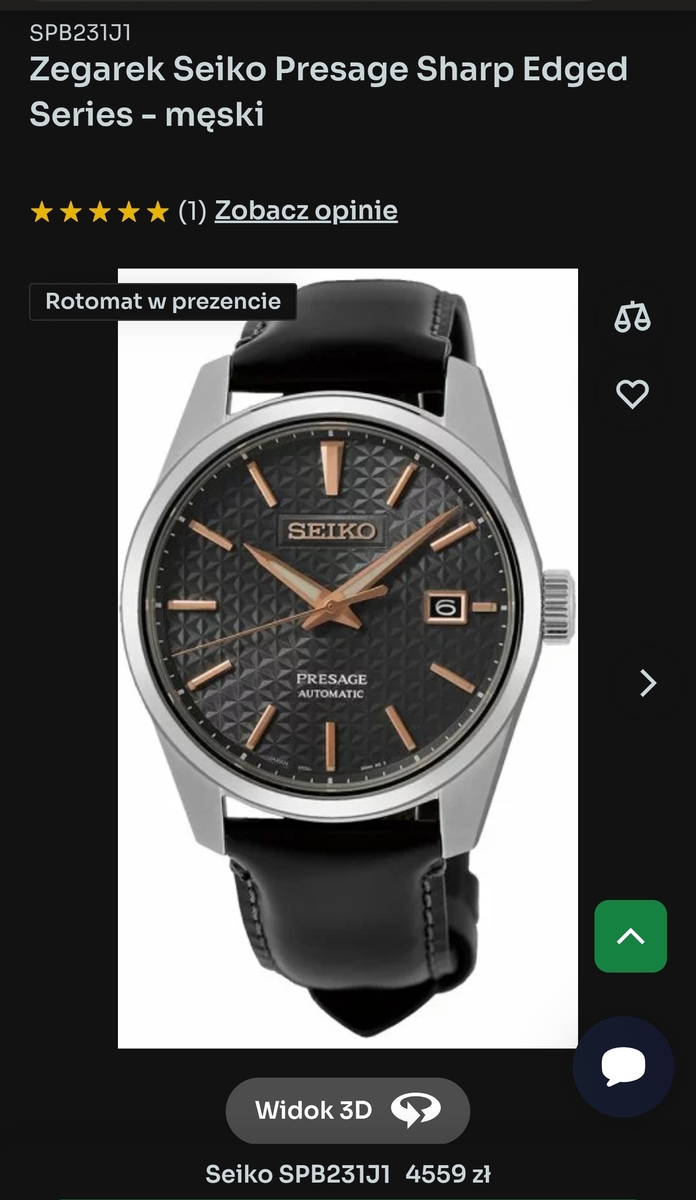Open the live chat bubble
Screen dimensions: 696x1200
click(623, 1067)
